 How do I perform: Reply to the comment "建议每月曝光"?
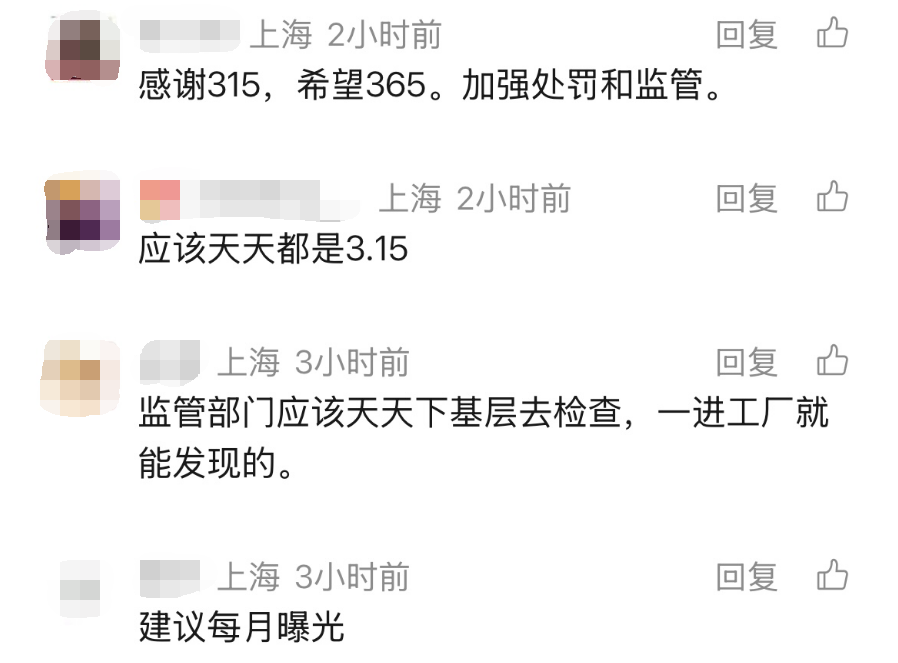746,576
